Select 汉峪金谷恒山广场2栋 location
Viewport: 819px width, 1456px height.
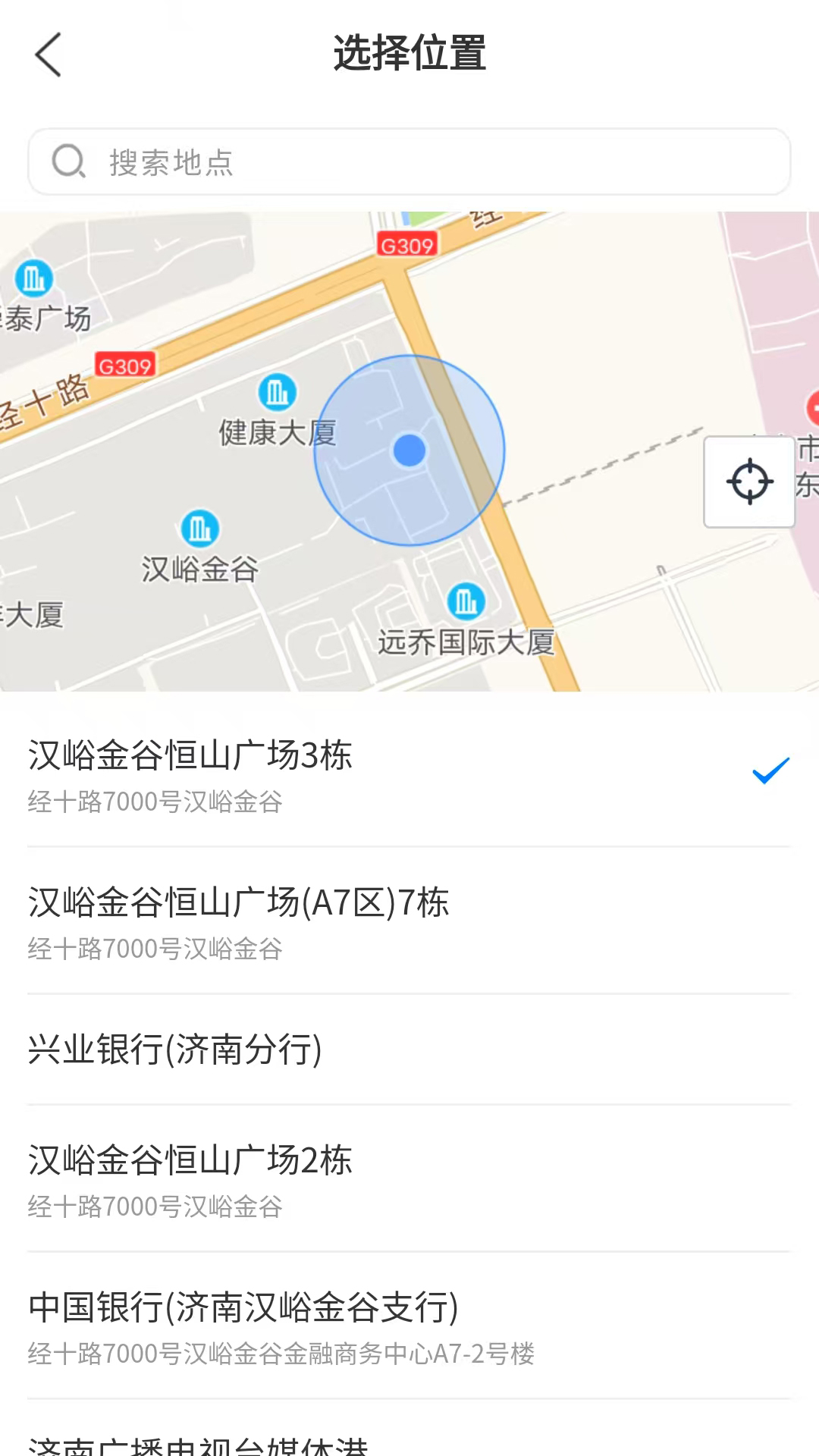[409, 1180]
